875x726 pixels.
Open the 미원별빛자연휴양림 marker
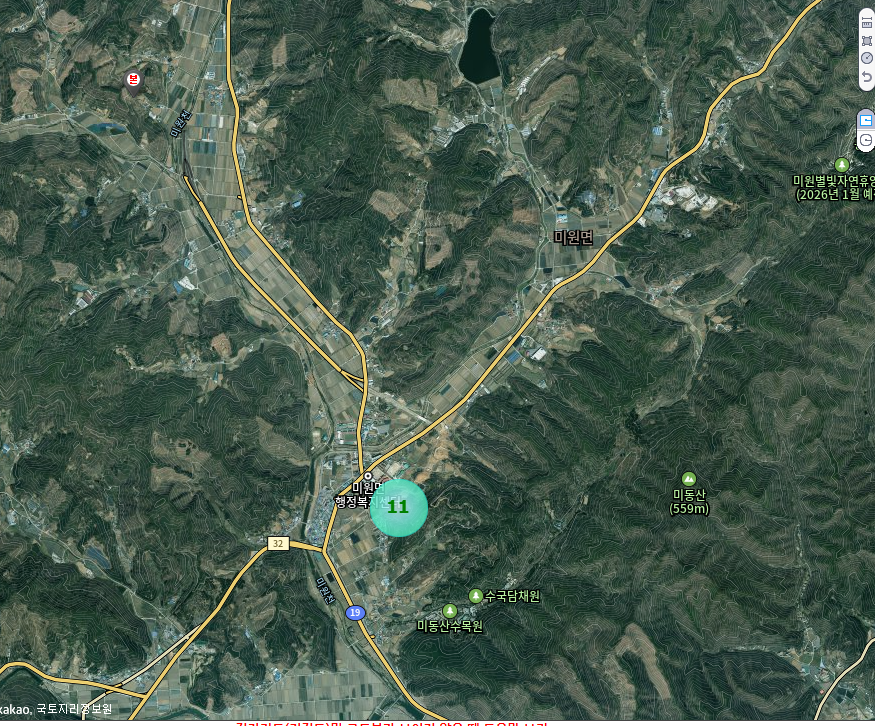pos(842,165)
